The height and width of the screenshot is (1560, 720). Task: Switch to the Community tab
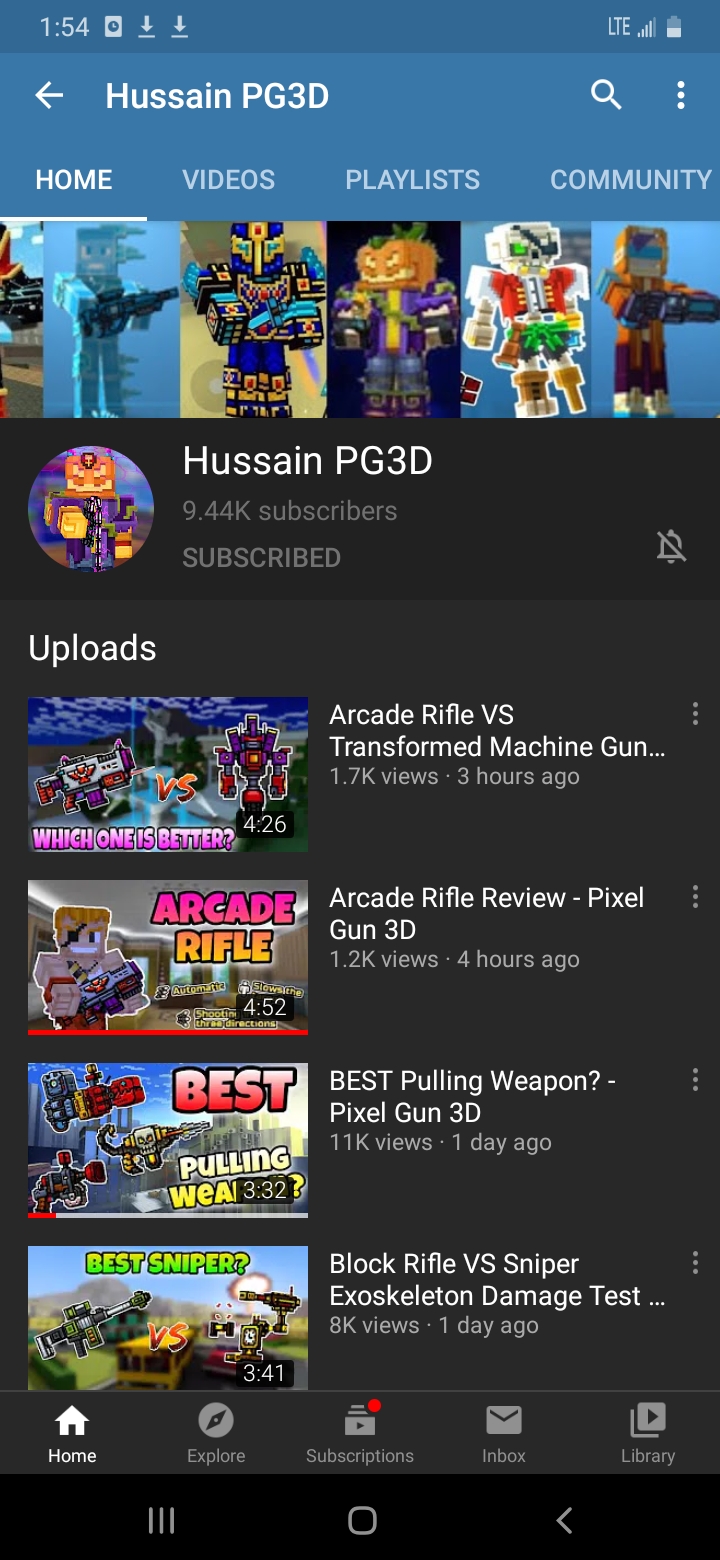(x=631, y=180)
